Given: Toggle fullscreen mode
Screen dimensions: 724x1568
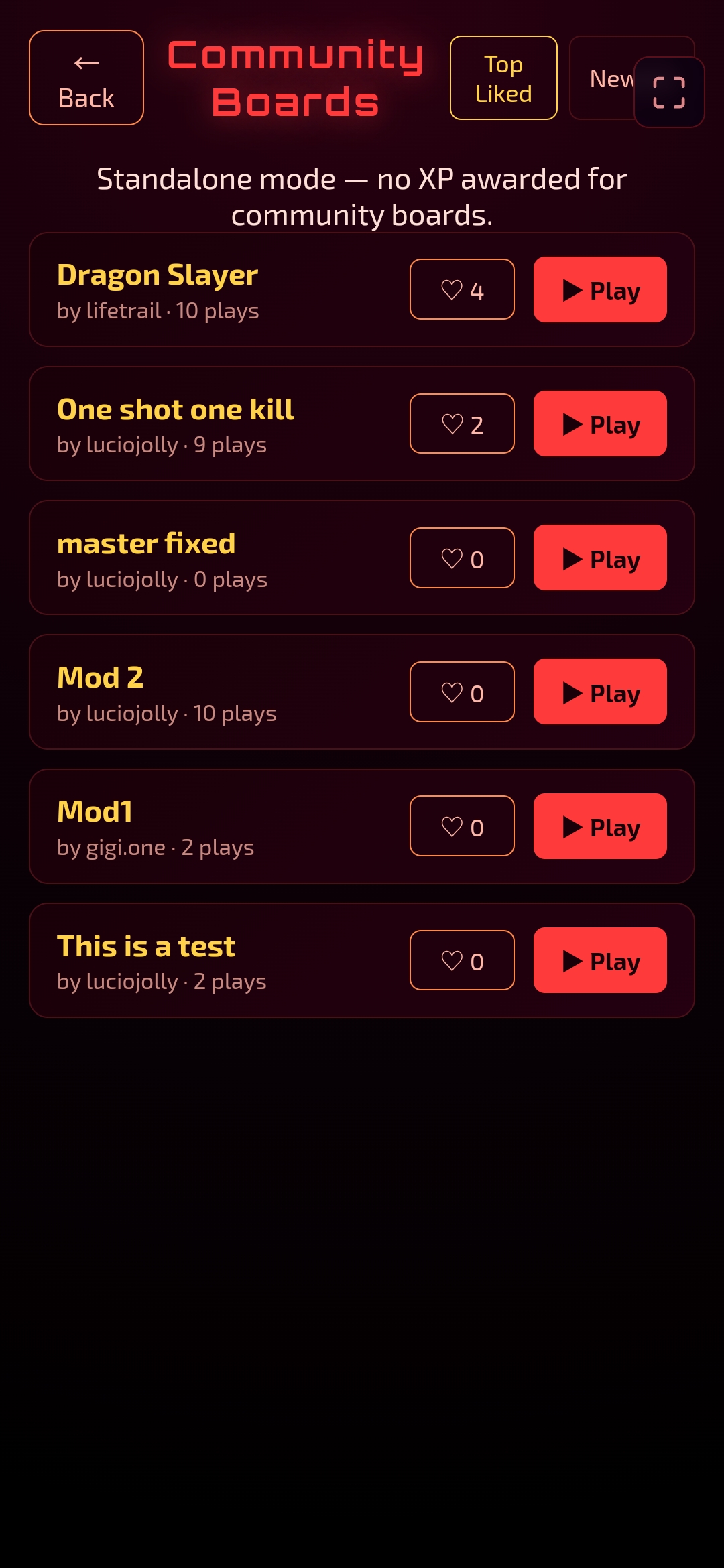Looking at the screenshot, I should (669, 92).
